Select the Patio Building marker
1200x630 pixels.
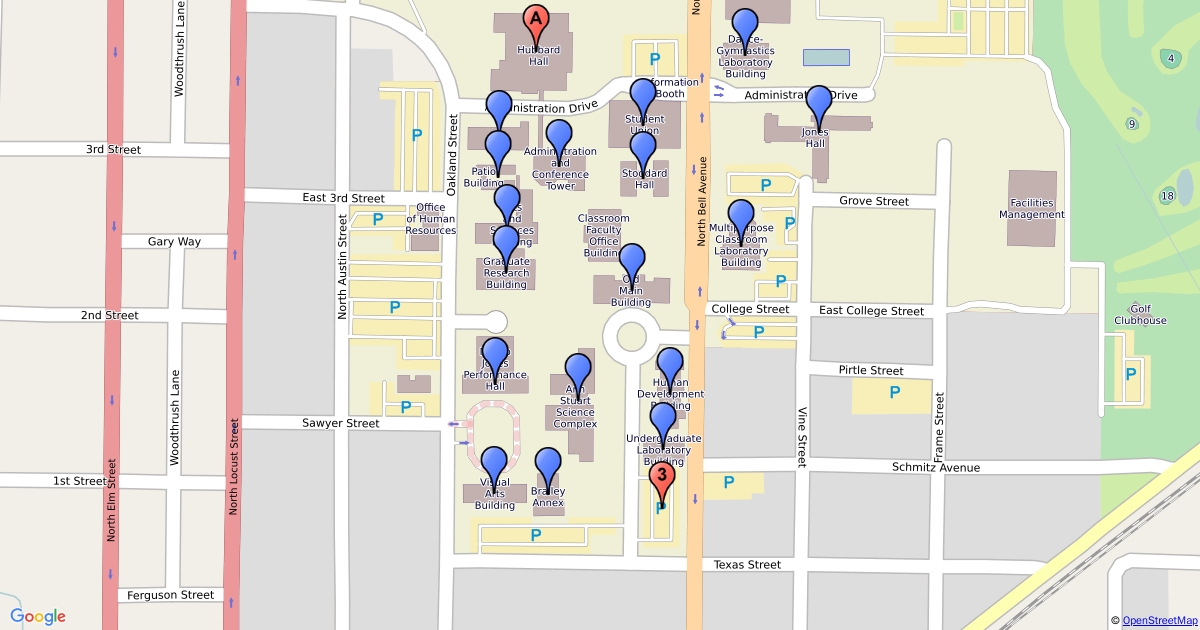pos(498,147)
